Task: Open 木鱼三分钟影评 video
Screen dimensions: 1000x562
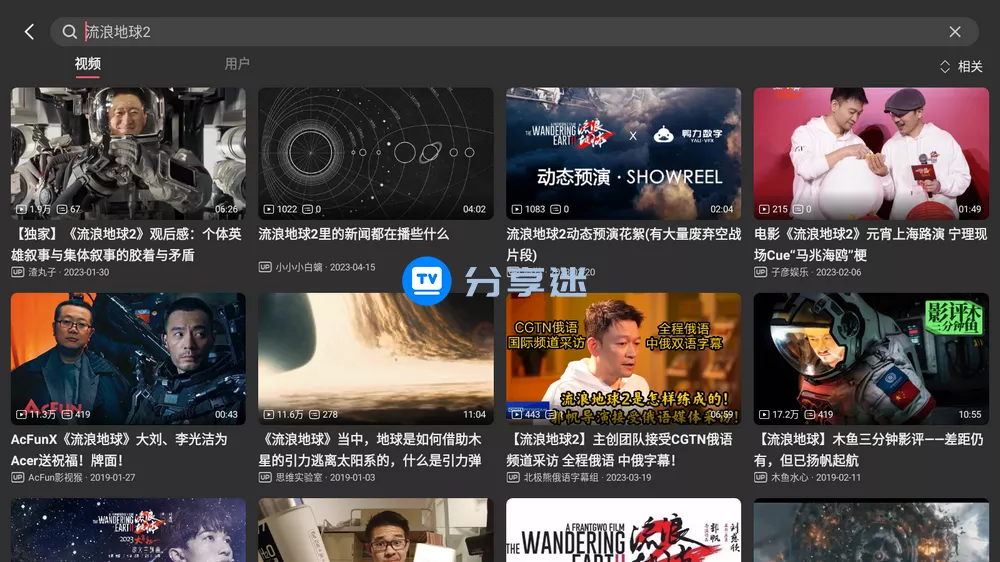Action: click(870, 358)
